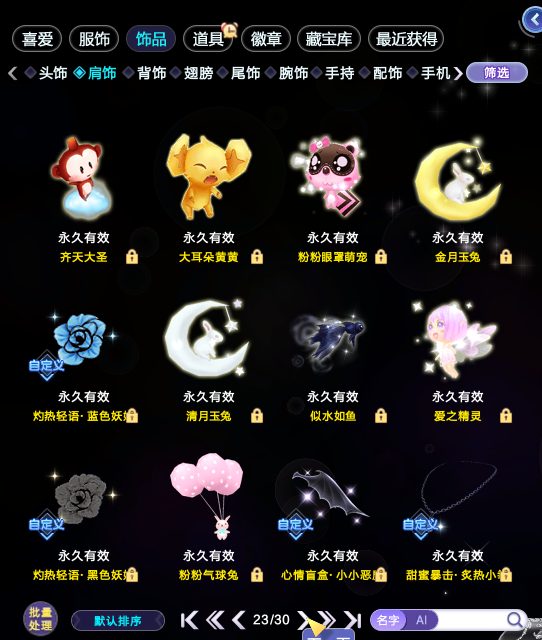Jump to the first page
542x640 pixels.
(189, 620)
